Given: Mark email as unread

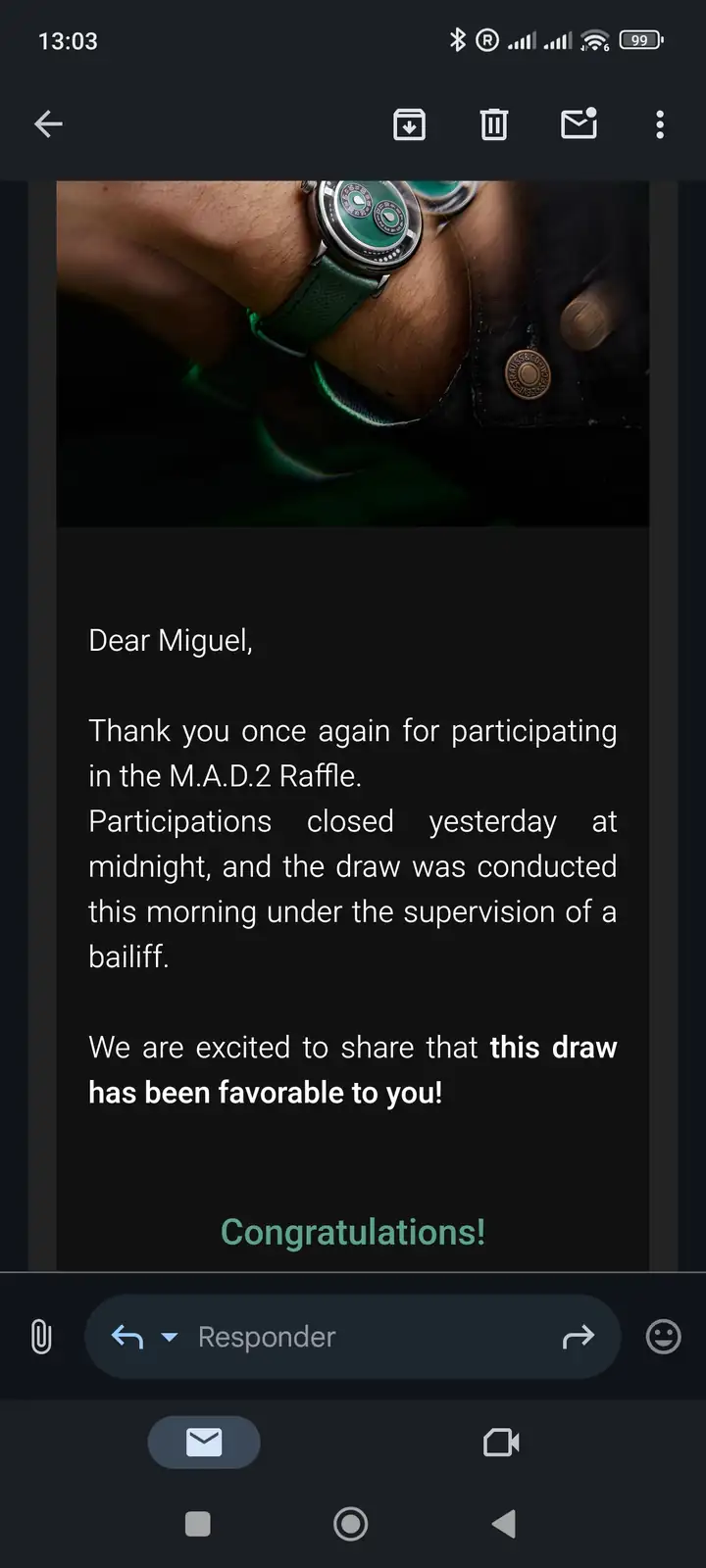Looking at the screenshot, I should [x=579, y=124].
